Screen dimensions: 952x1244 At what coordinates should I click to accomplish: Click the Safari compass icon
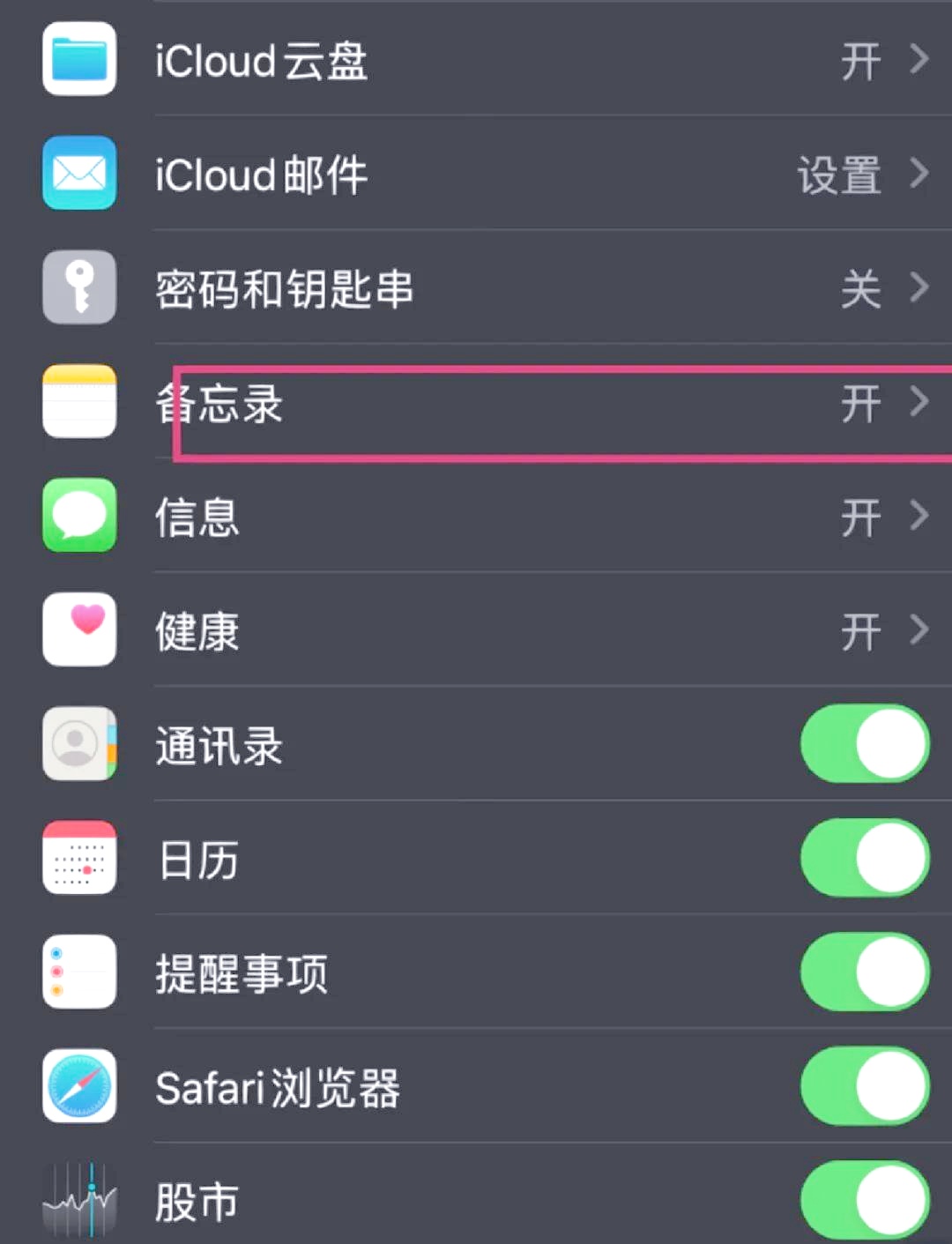click(x=79, y=1087)
